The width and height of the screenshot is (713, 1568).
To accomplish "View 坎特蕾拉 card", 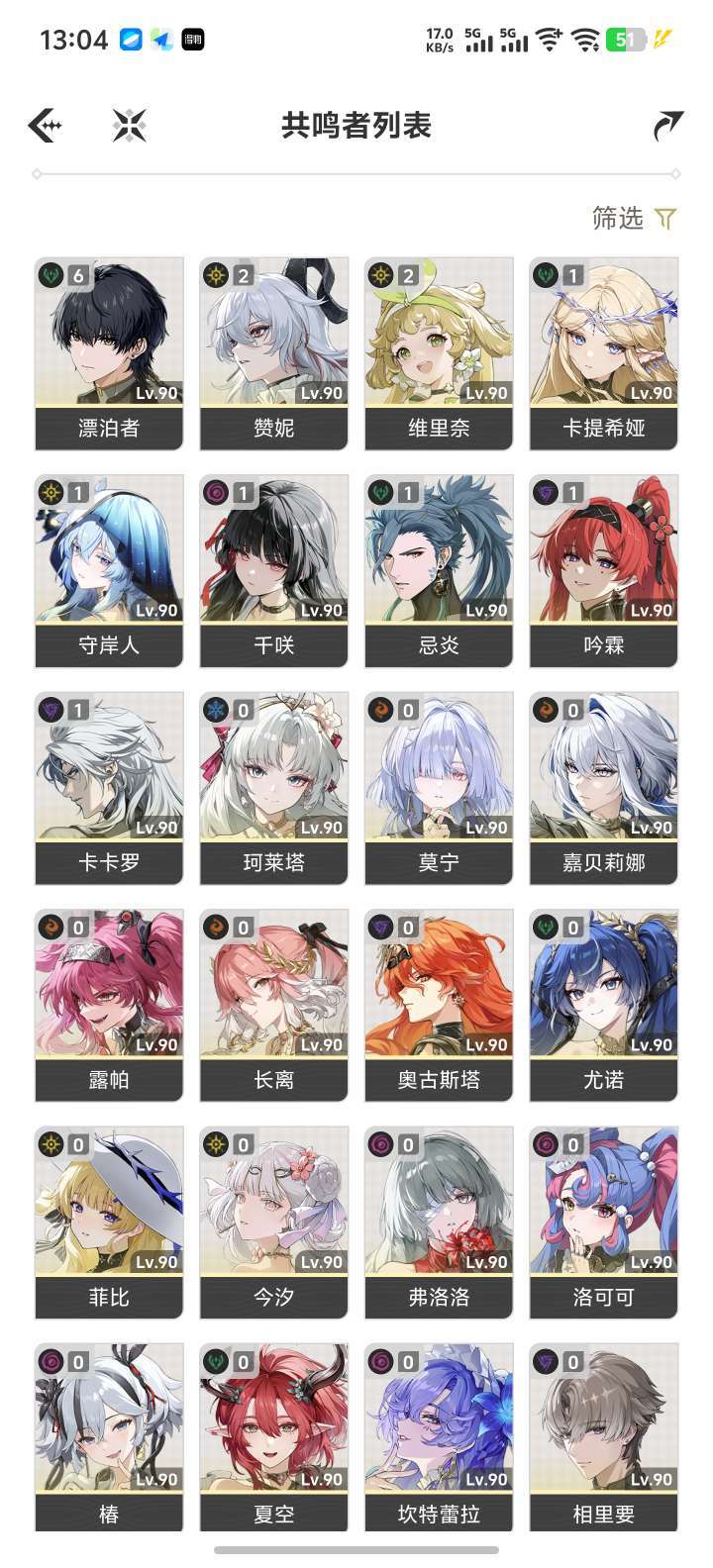I will click(439, 1438).
